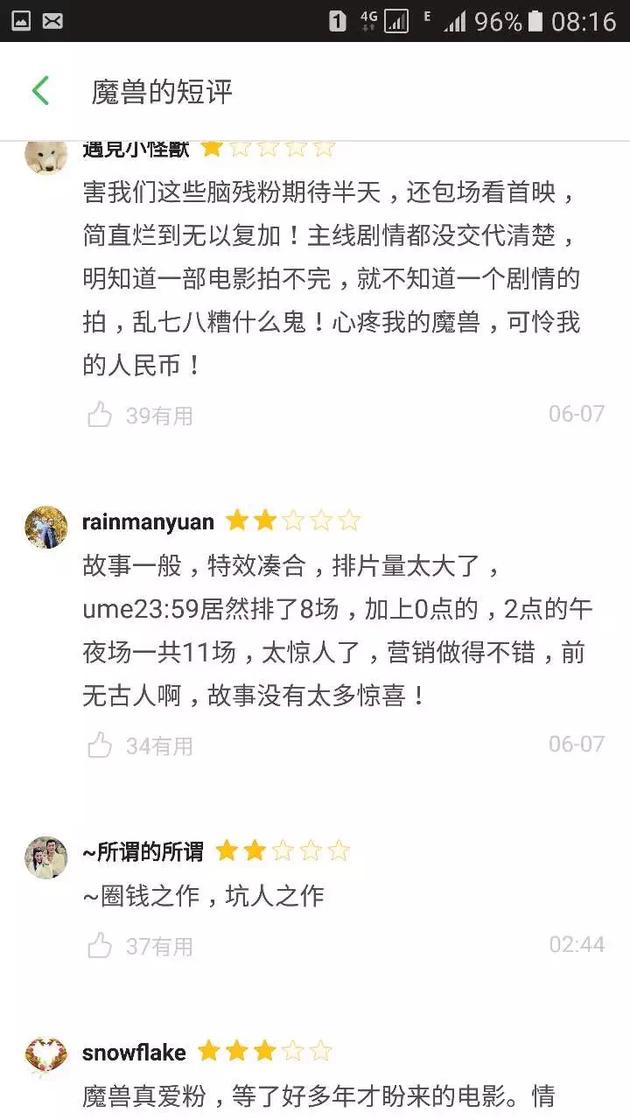
Task: Open snowflake's profile avatar
Action: (x=46, y=1057)
